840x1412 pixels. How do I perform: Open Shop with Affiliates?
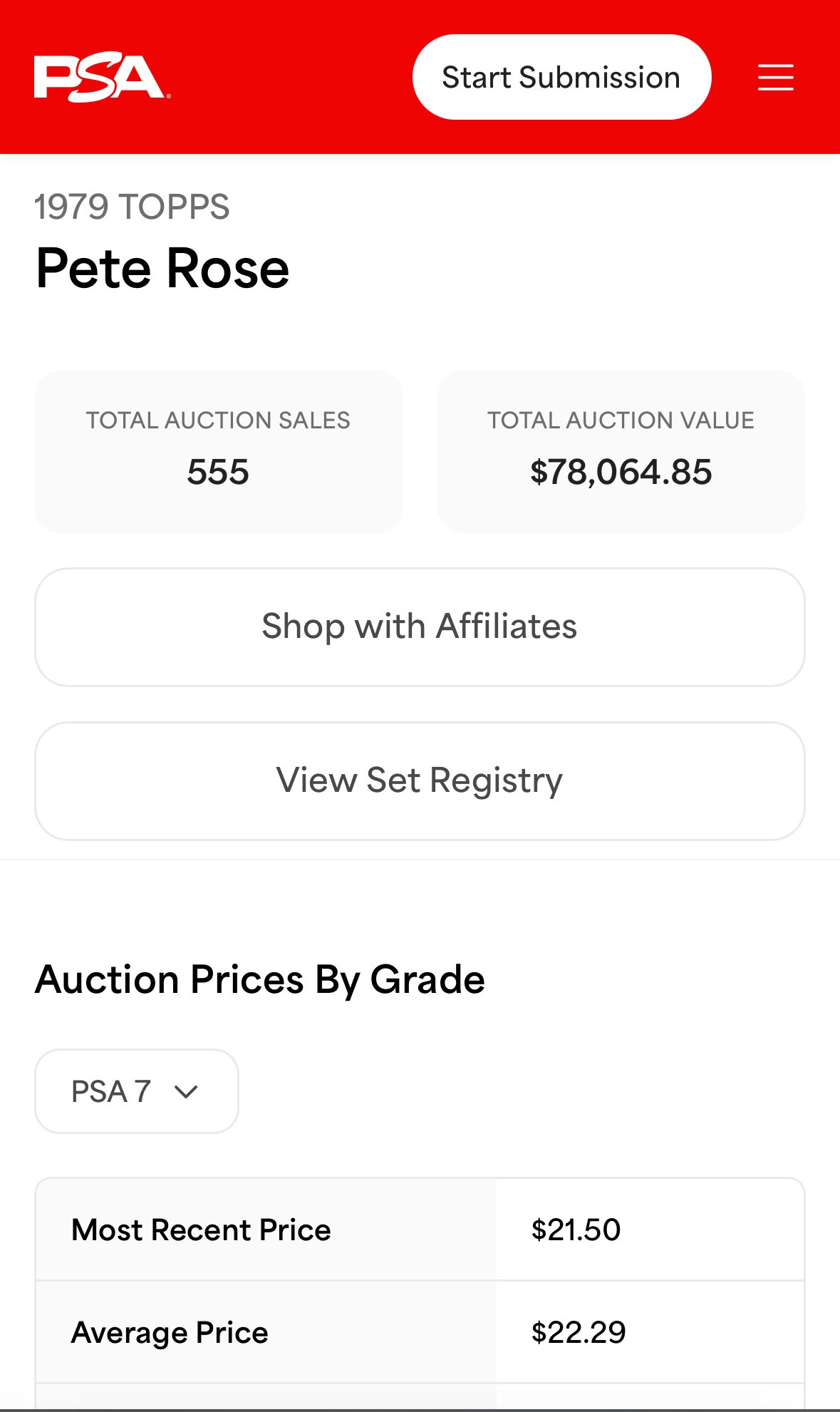(420, 627)
